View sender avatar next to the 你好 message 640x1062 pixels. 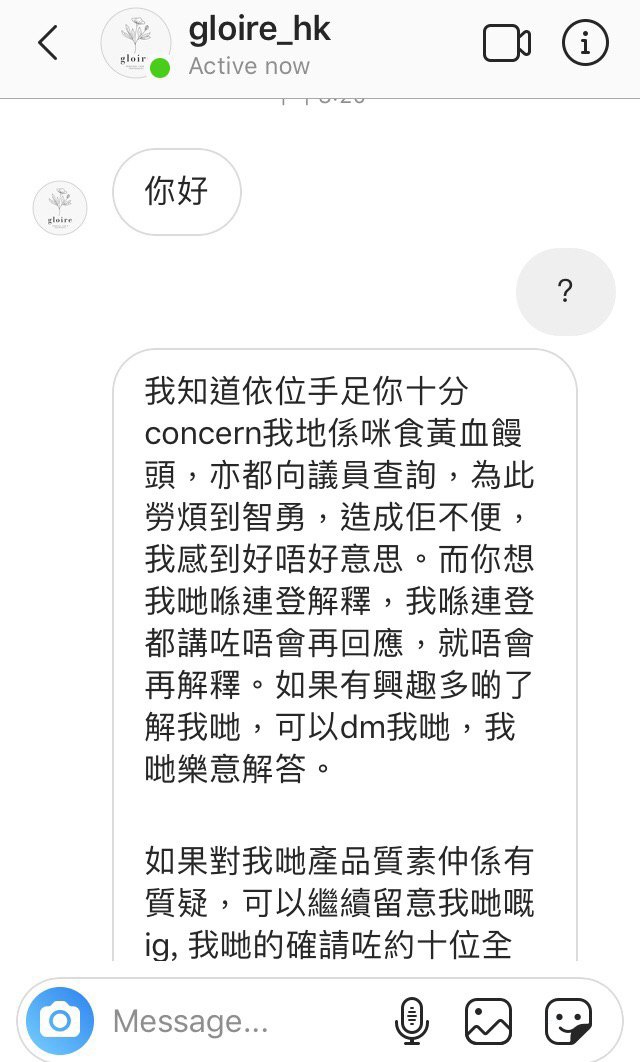click(60, 208)
